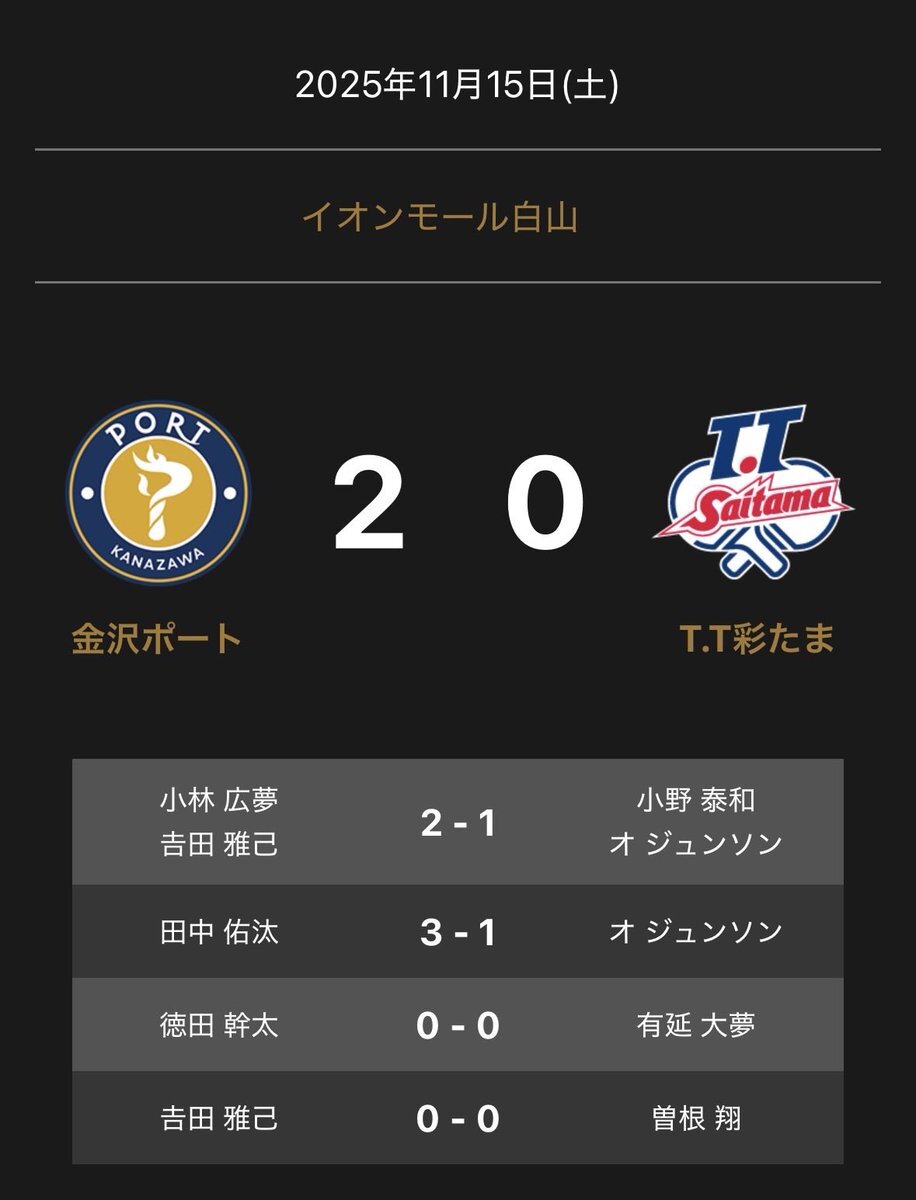Open the T.T彩たま team page
Viewport: 916px width, 1200px height.
[757, 638]
